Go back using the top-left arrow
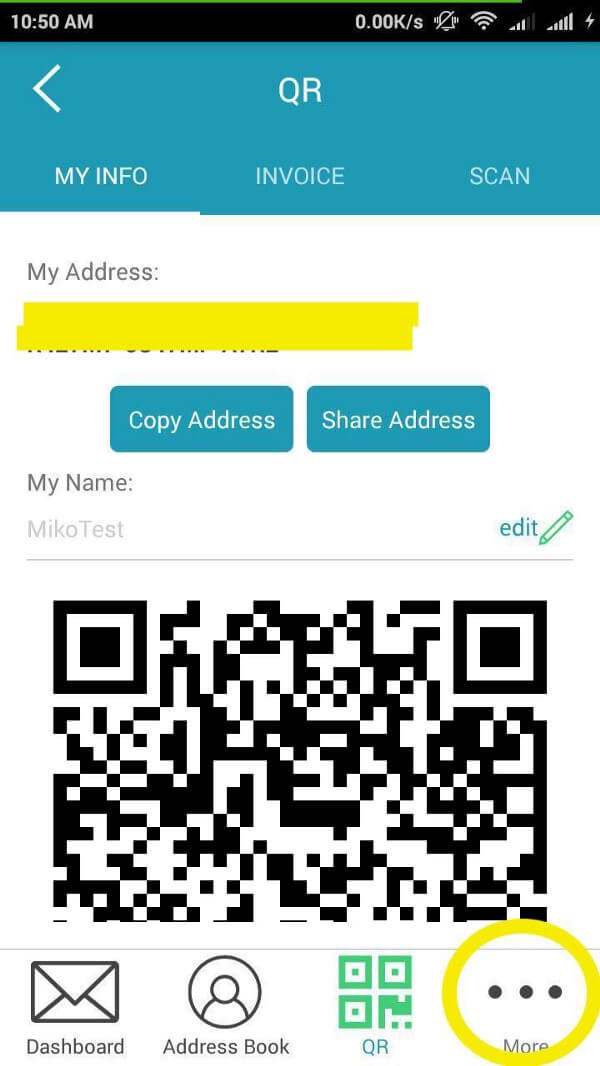The height and width of the screenshot is (1066, 600). click(x=47, y=89)
